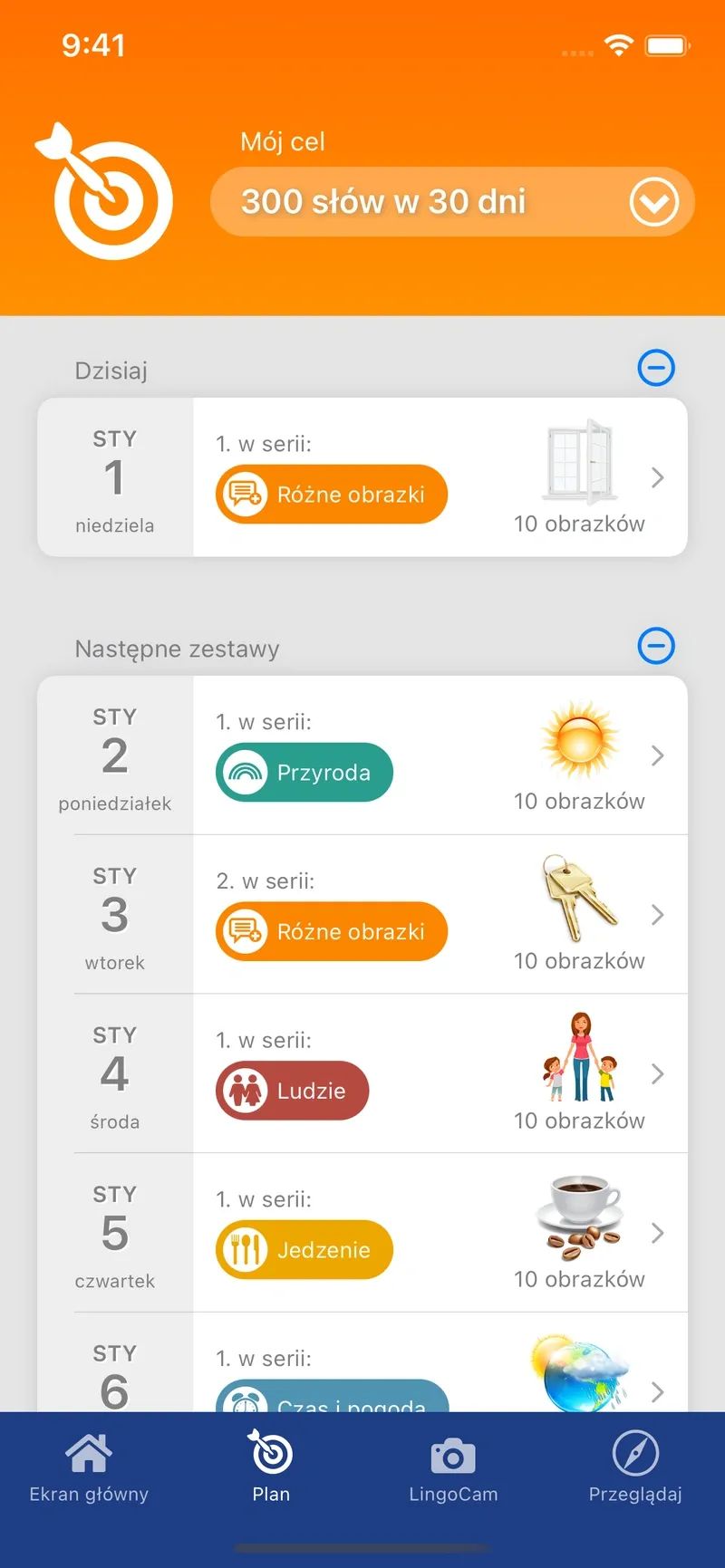Expand the January 1 lesson with its chevron
The width and height of the screenshot is (725, 1568).
[x=657, y=477]
